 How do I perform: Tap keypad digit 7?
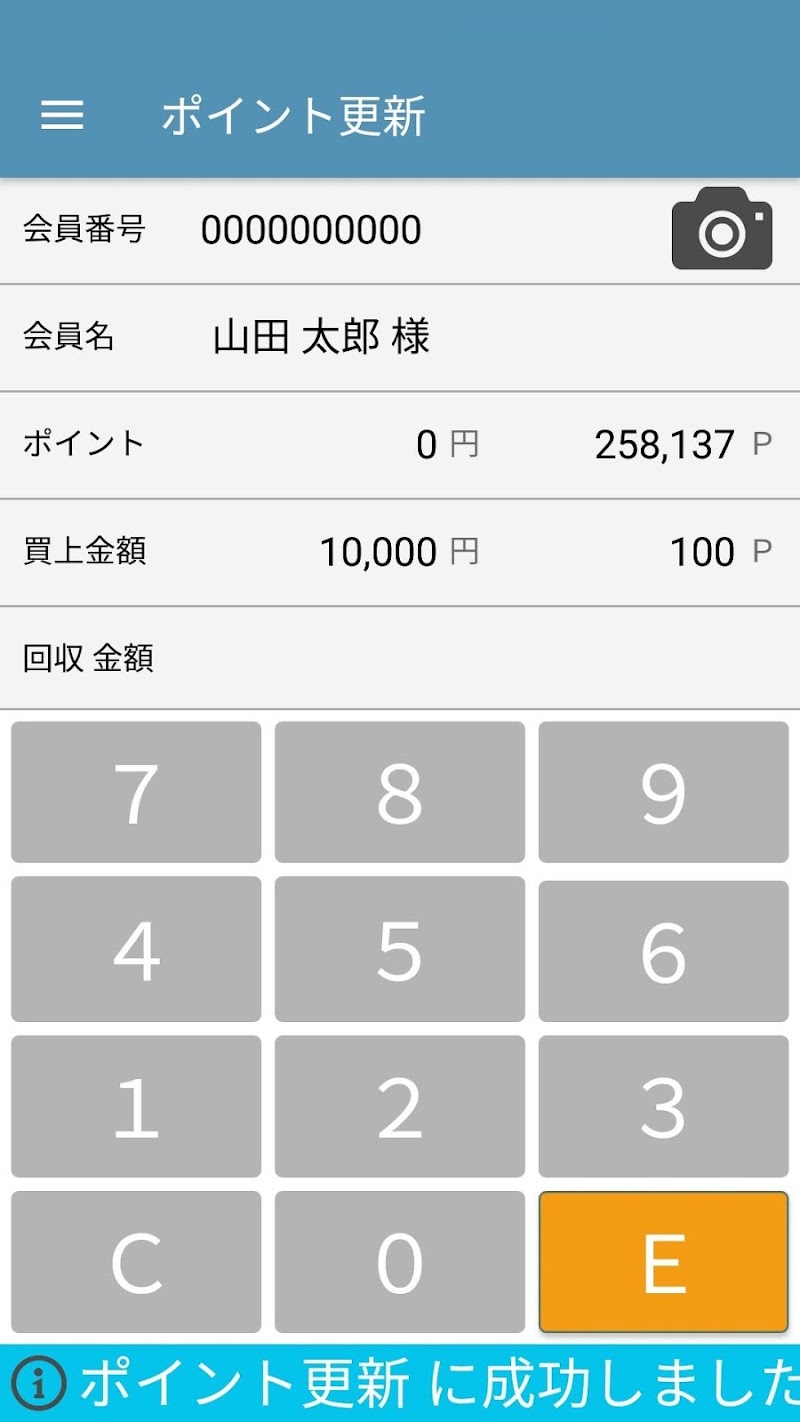tap(136, 792)
